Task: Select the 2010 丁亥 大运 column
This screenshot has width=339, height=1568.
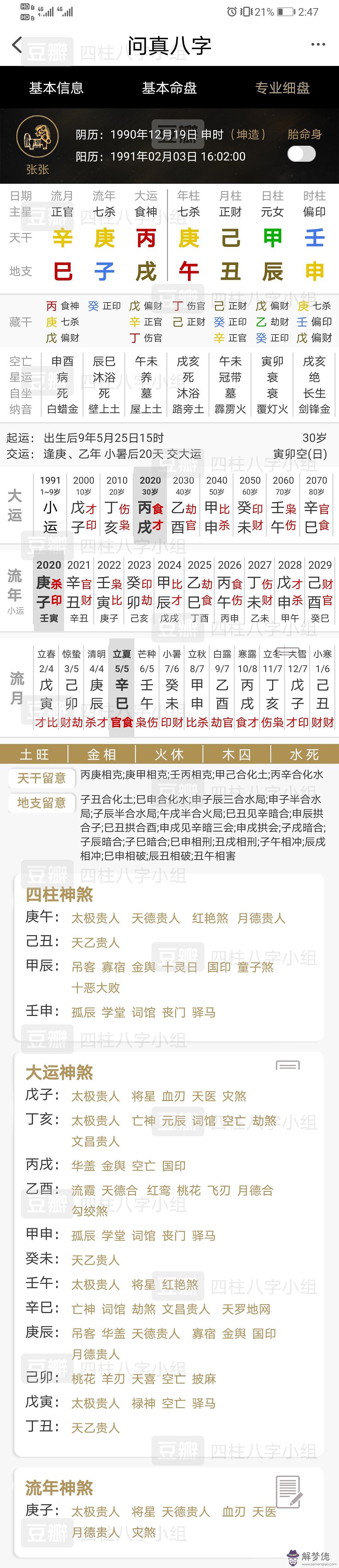Action: [x=117, y=505]
